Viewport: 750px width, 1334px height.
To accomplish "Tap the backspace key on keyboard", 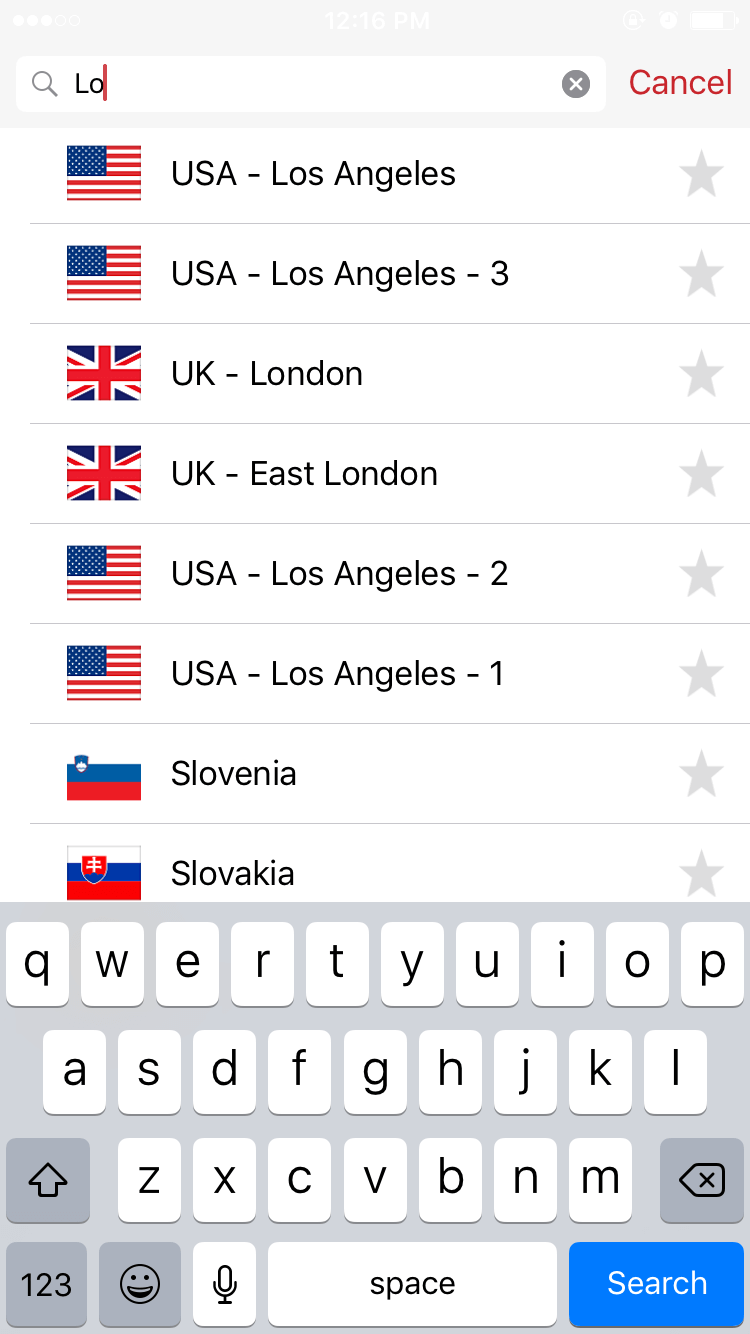I will coord(702,1181).
